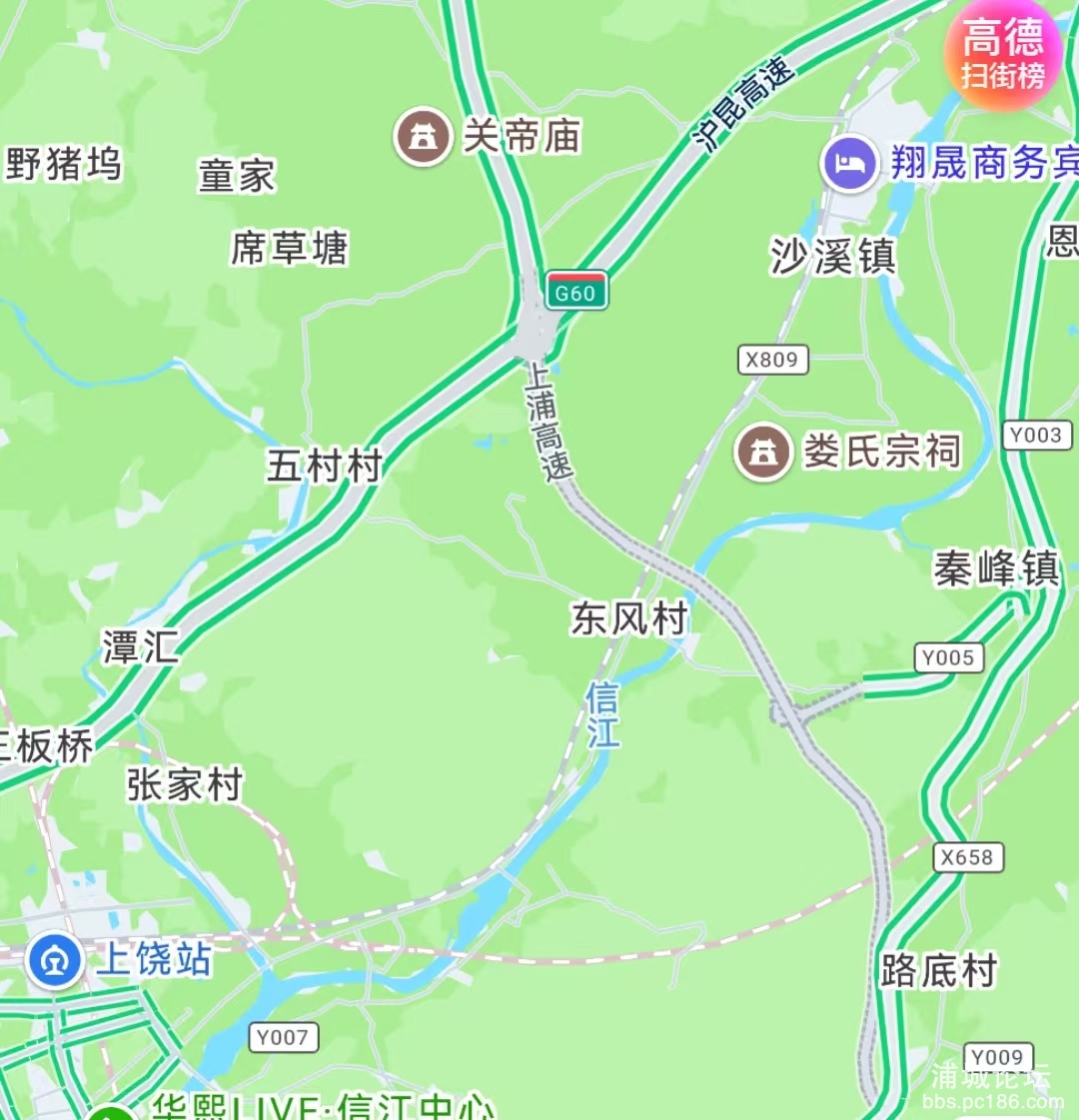Tap the 娄氏宗祠 landmark marker
Viewport: 1079px width, 1120px height.
764,453
